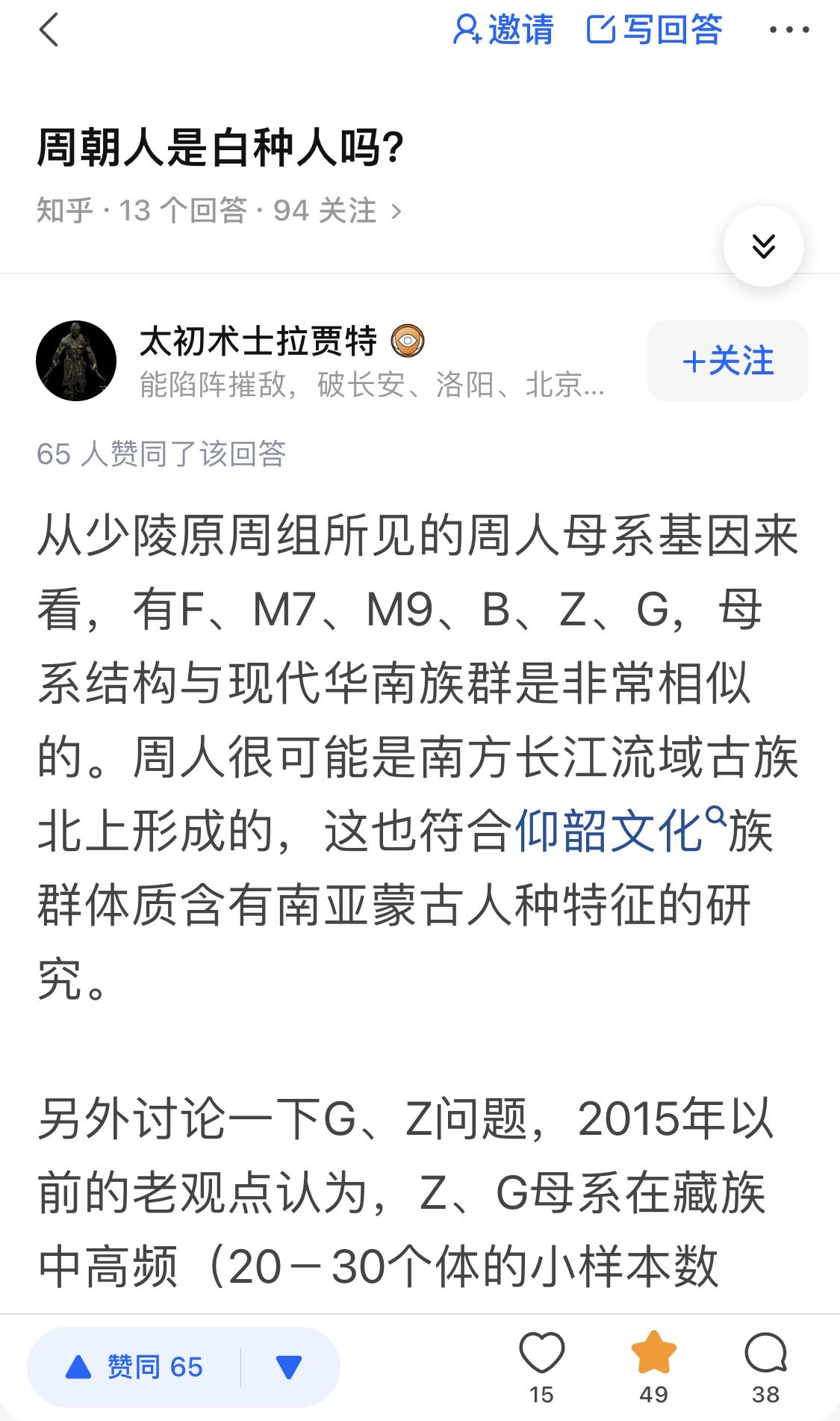Open 太初术士拉贾特's profile avatar
This screenshot has height=1421, width=840.
[x=76, y=361]
